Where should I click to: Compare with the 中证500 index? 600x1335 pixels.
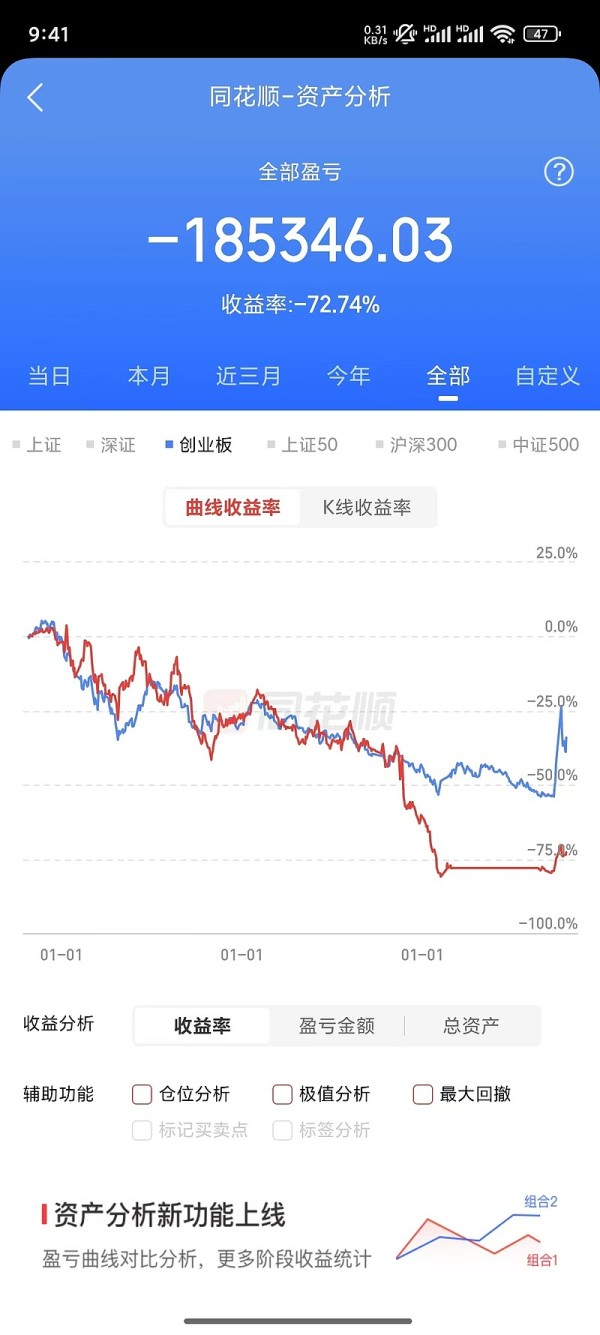click(x=539, y=445)
